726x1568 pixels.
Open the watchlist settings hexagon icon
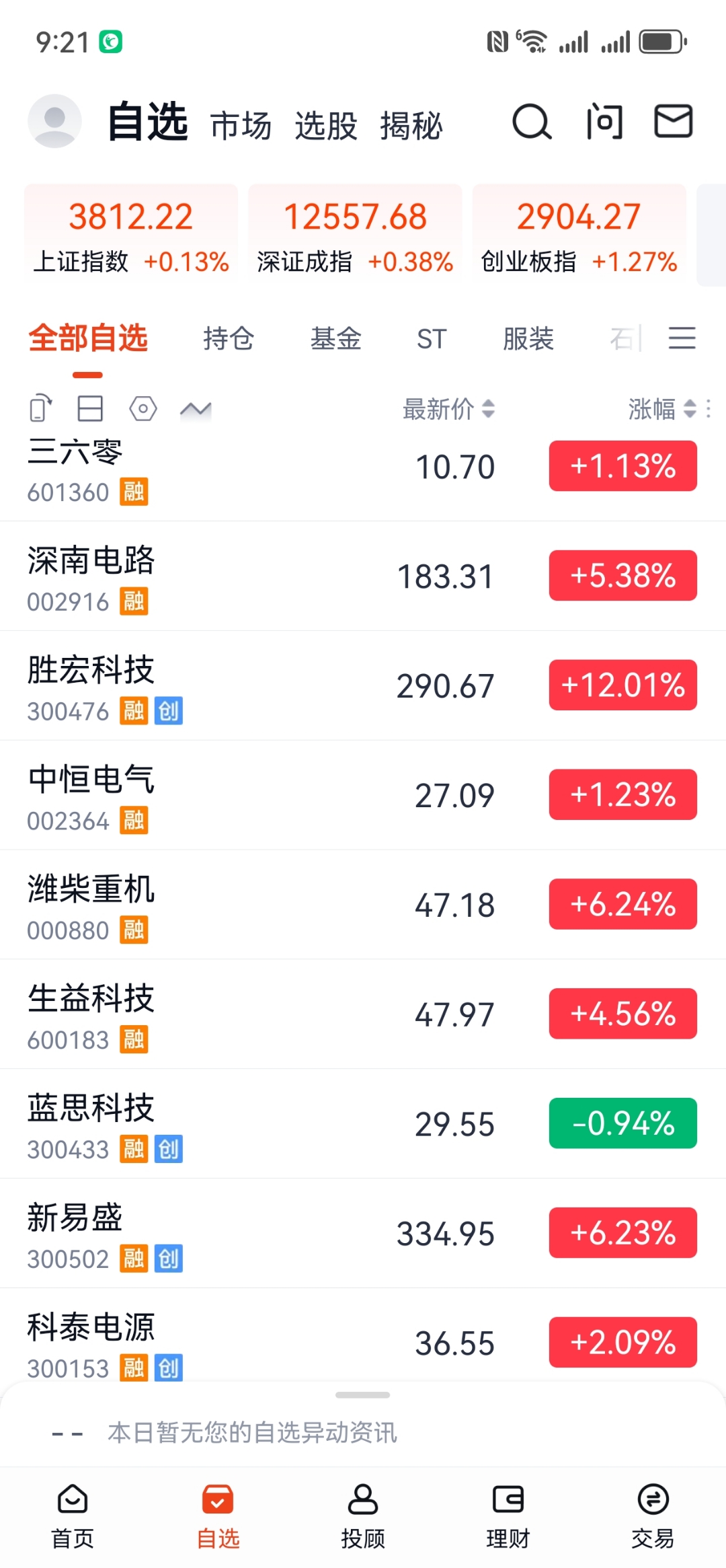pyautogui.click(x=143, y=408)
